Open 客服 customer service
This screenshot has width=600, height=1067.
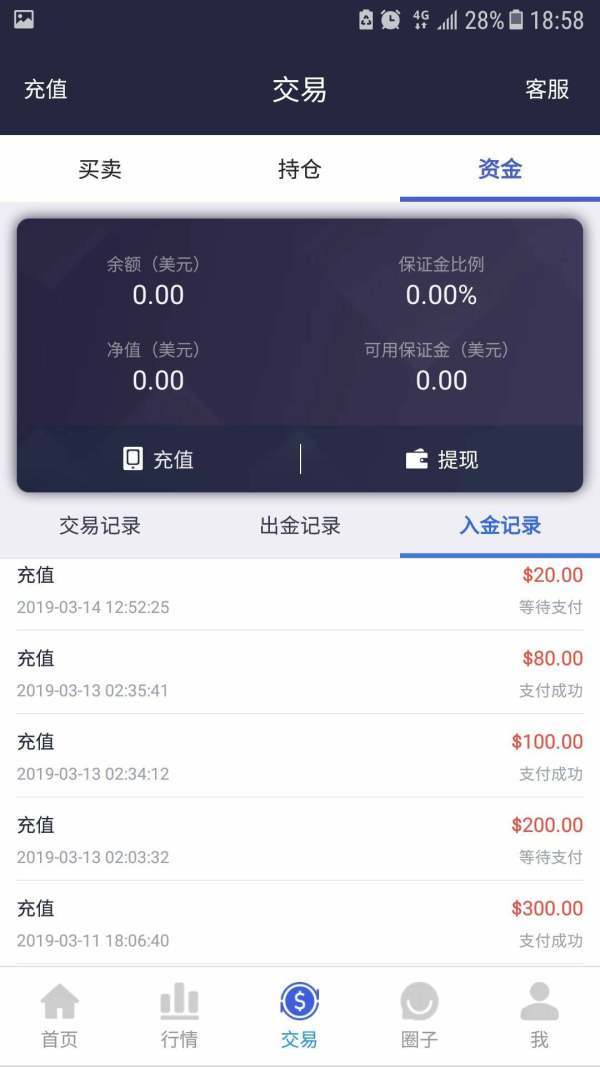[x=547, y=89]
